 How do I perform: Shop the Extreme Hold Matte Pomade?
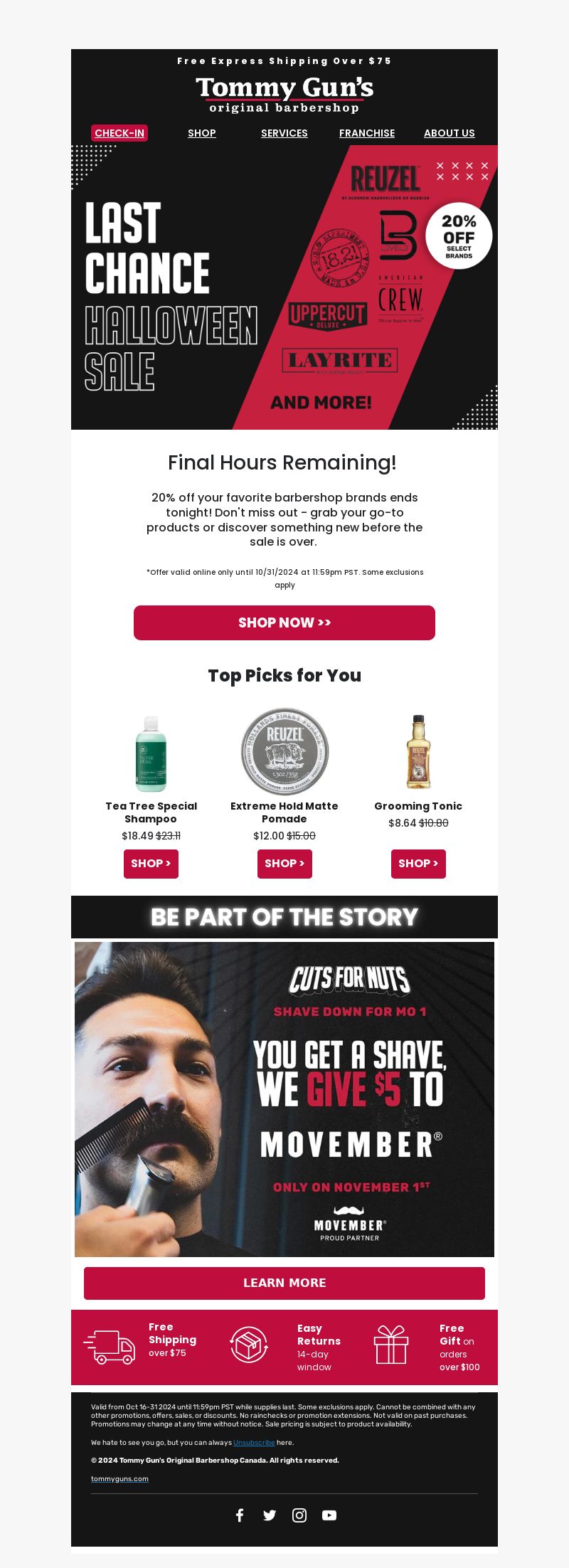pyautogui.click(x=284, y=863)
